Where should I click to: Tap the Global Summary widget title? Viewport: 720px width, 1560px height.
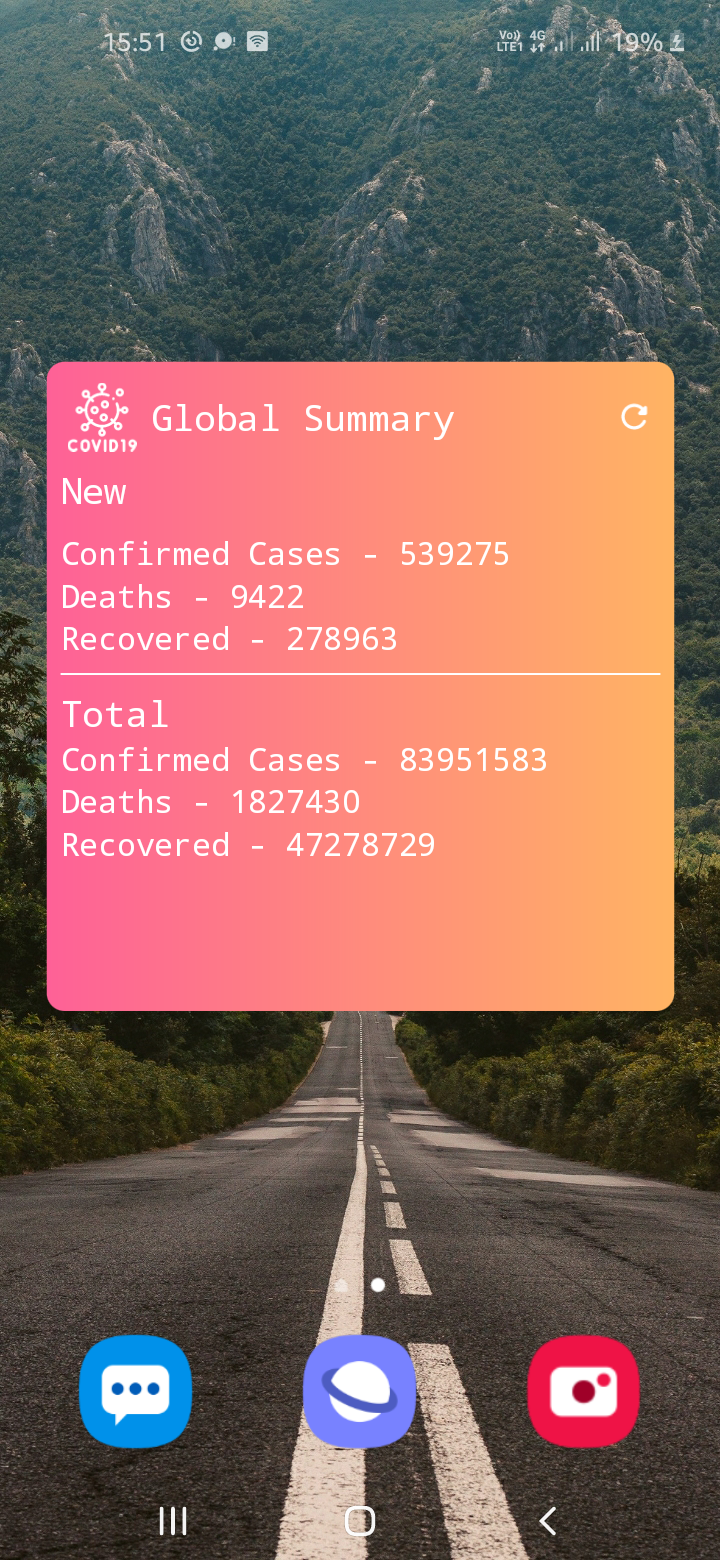[x=303, y=418]
